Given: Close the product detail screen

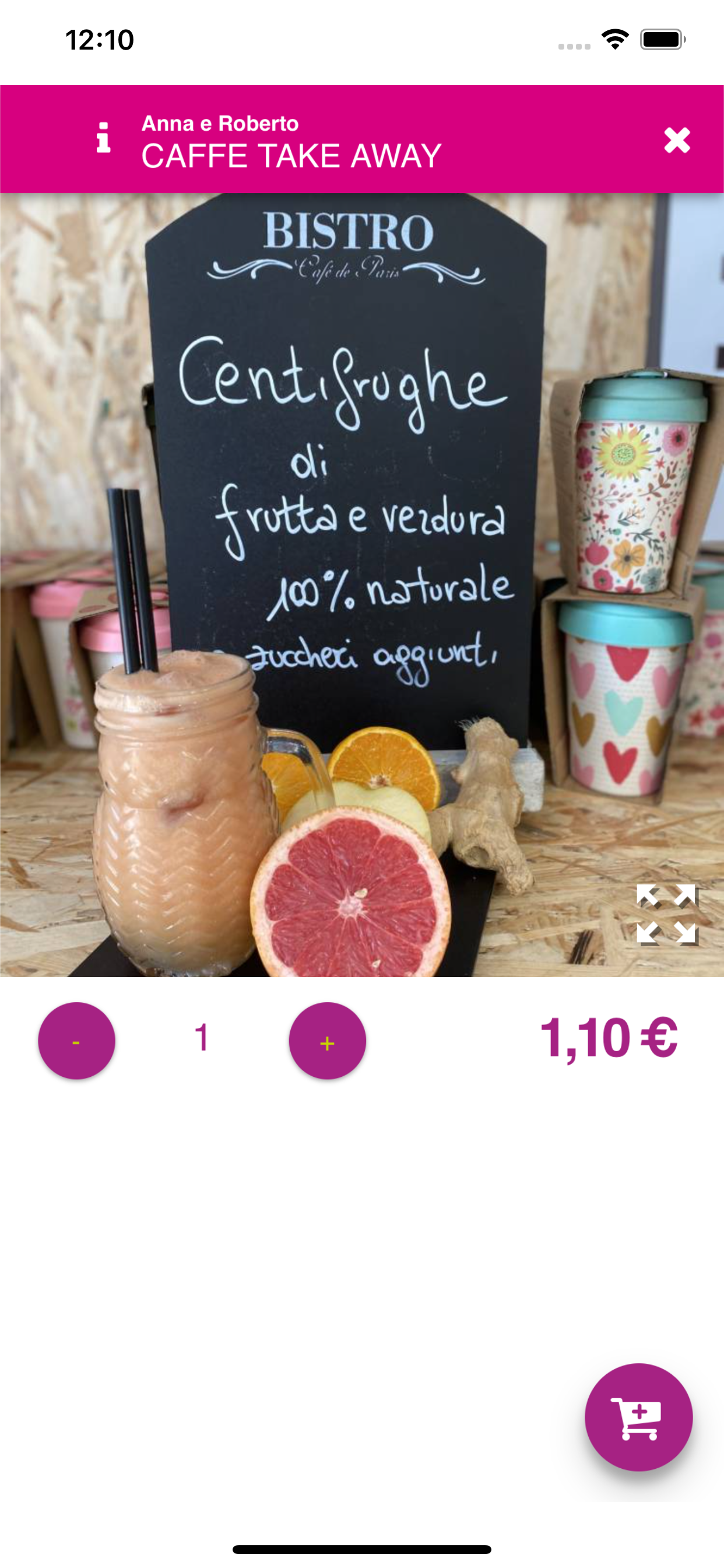Looking at the screenshot, I should pyautogui.click(x=677, y=140).
